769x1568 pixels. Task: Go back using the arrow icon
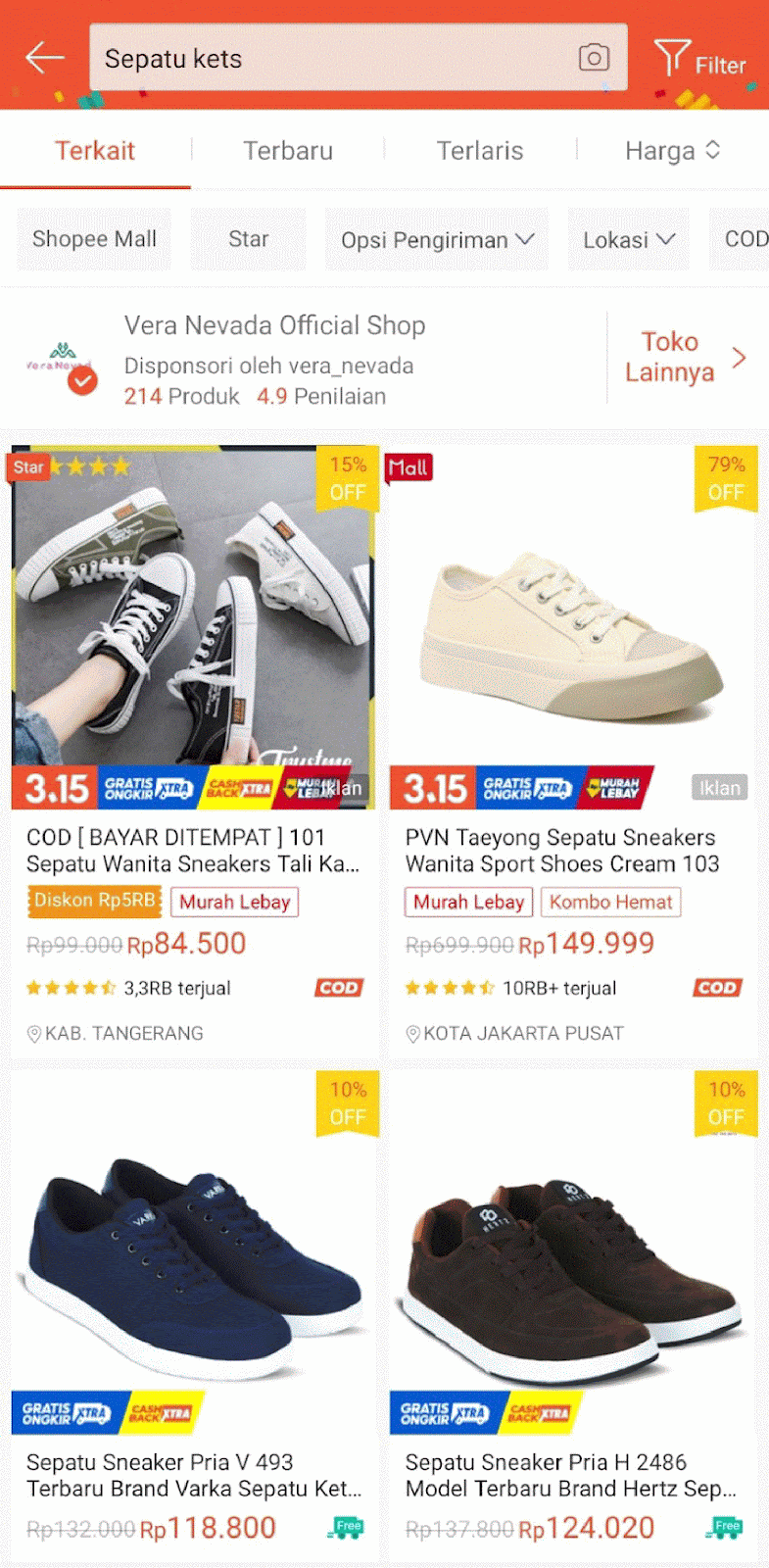45,58
